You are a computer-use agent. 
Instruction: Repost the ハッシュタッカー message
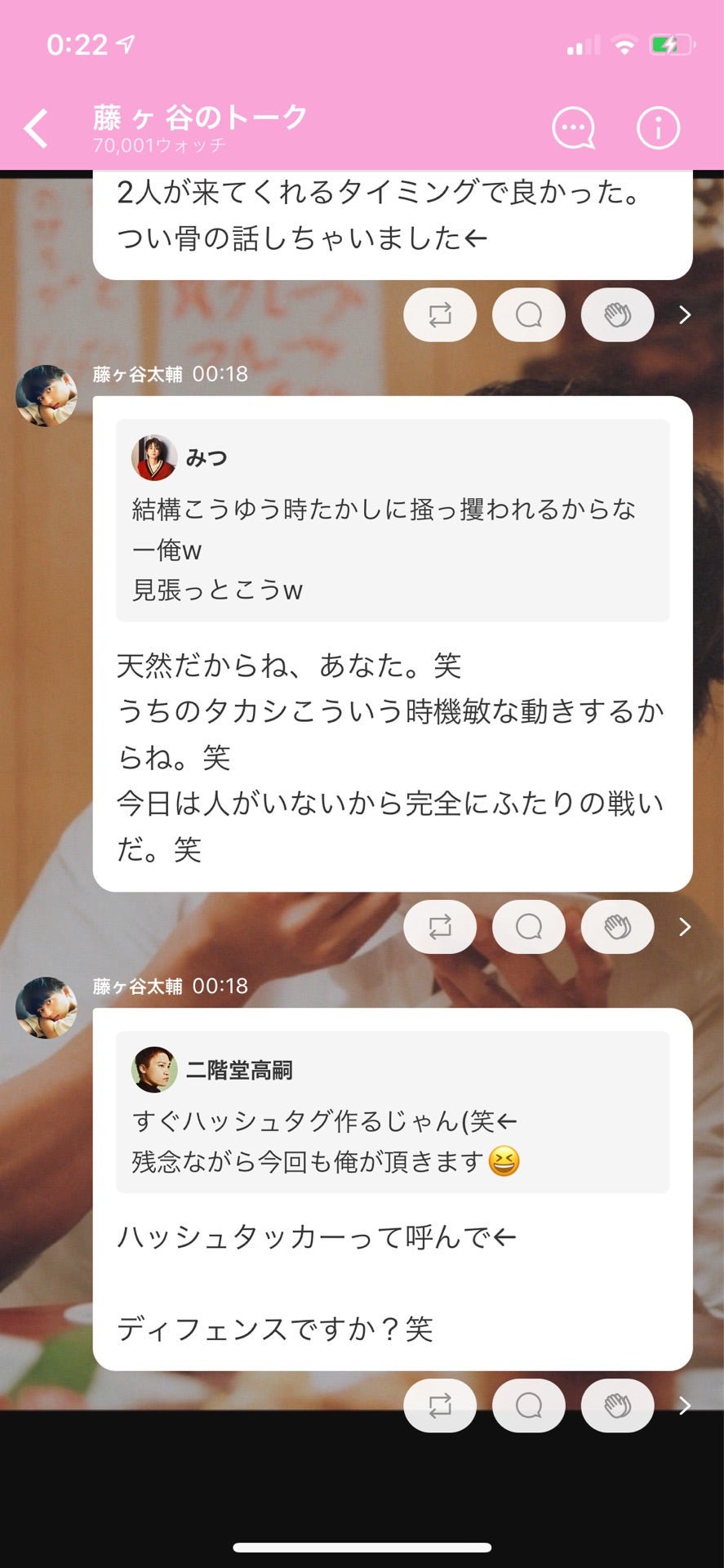tap(440, 1405)
